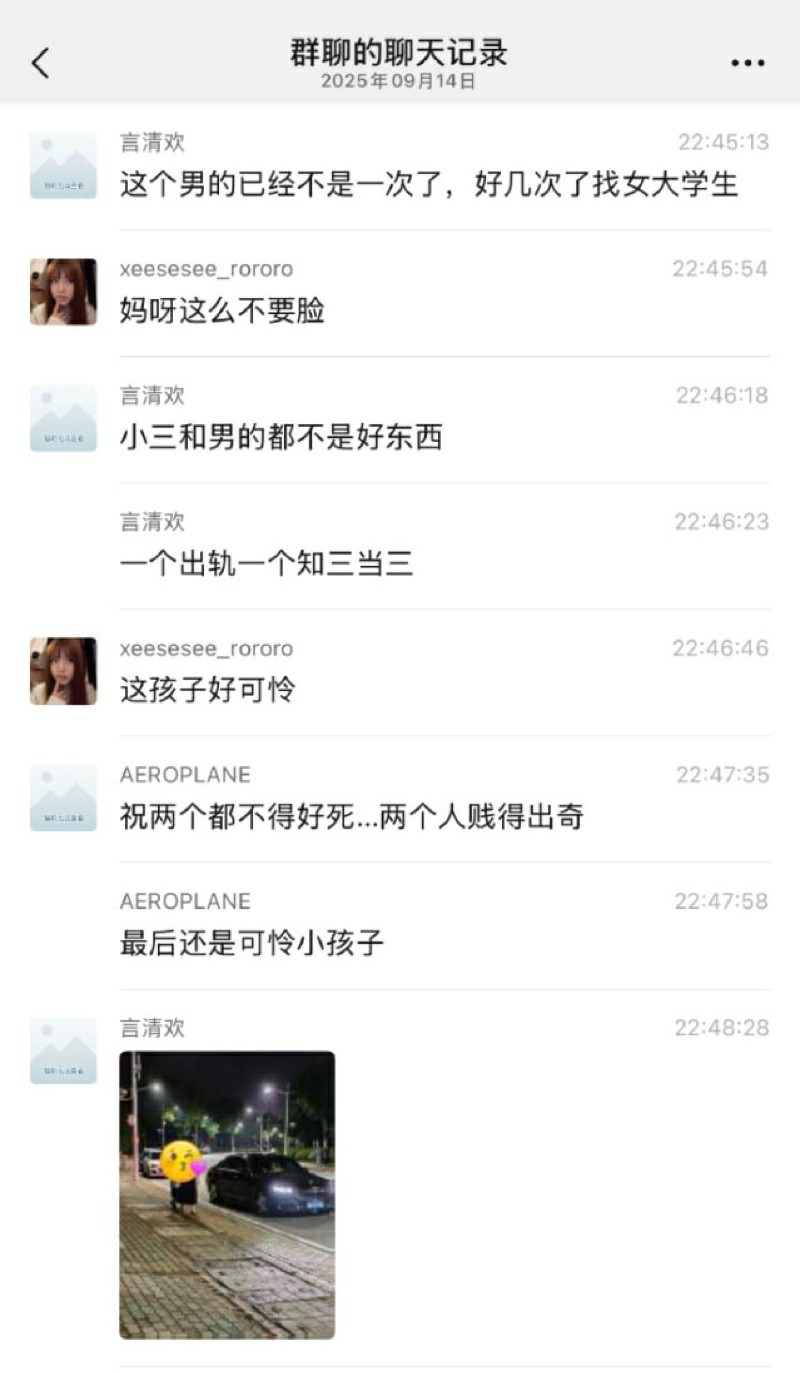800x1373 pixels.
Task: Open the three-dot overflow menu
Action: coord(747,64)
